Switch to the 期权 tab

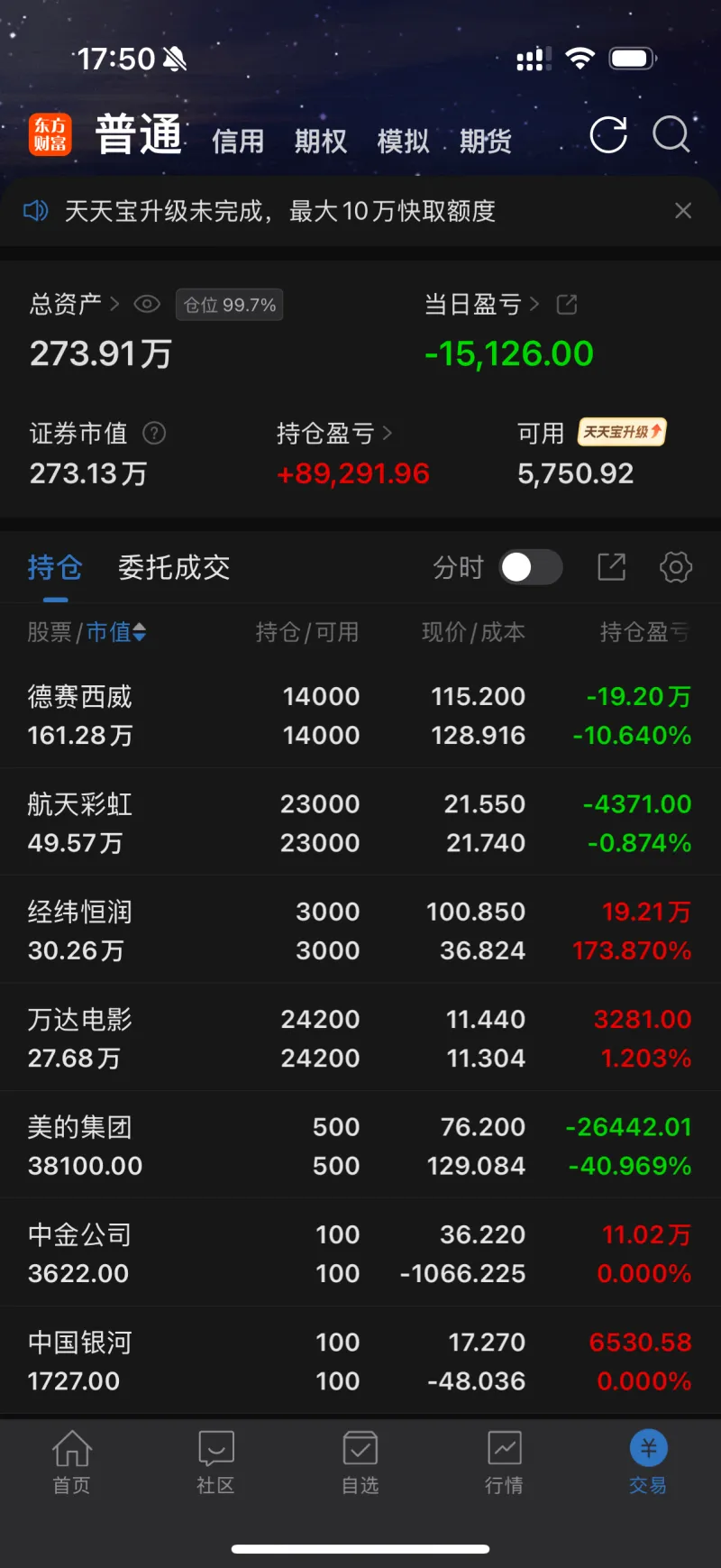coord(321,142)
